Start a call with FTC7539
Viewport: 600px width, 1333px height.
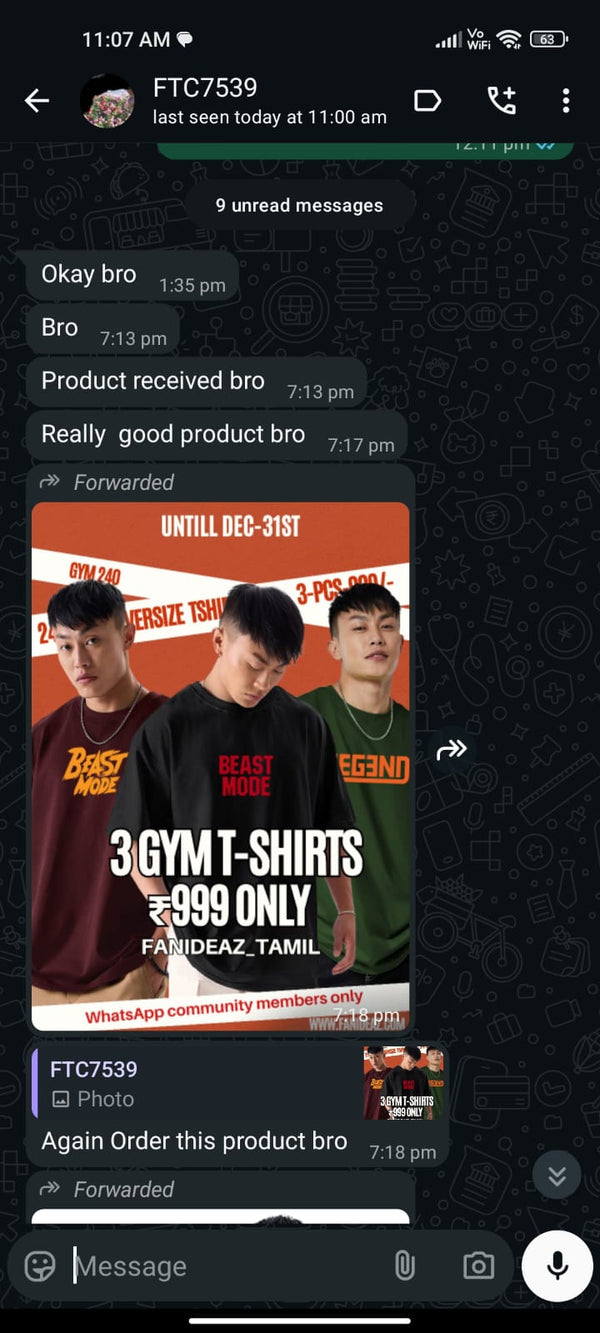click(x=501, y=101)
